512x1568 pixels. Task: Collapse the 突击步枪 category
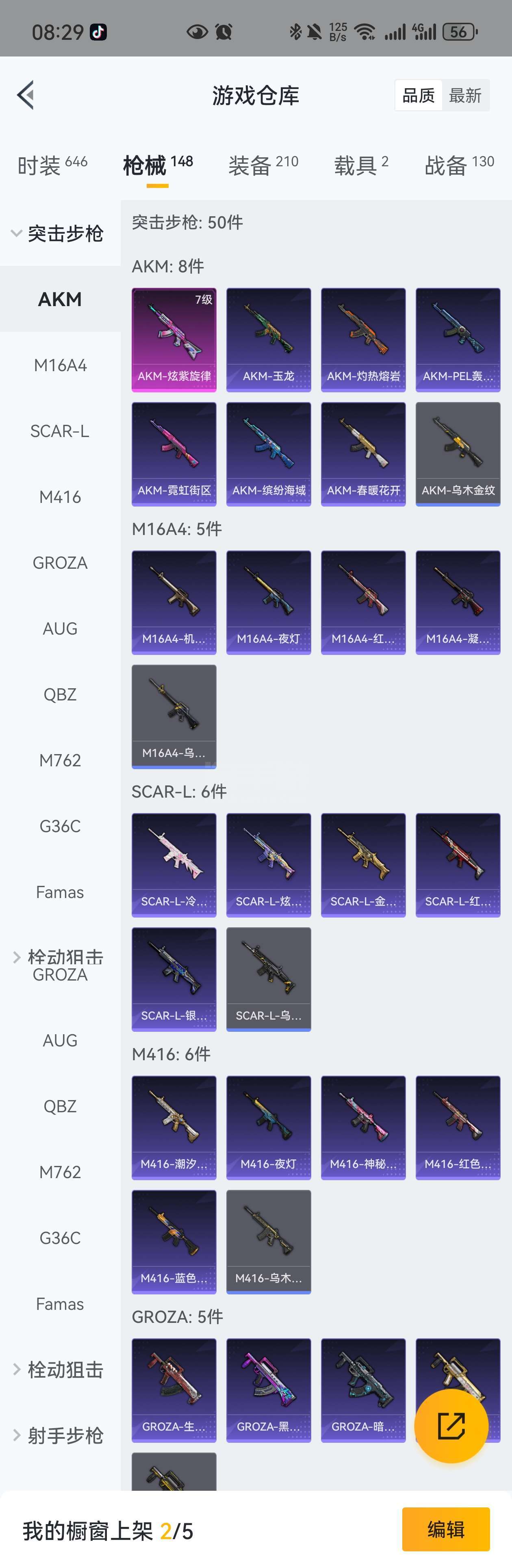coord(59,234)
